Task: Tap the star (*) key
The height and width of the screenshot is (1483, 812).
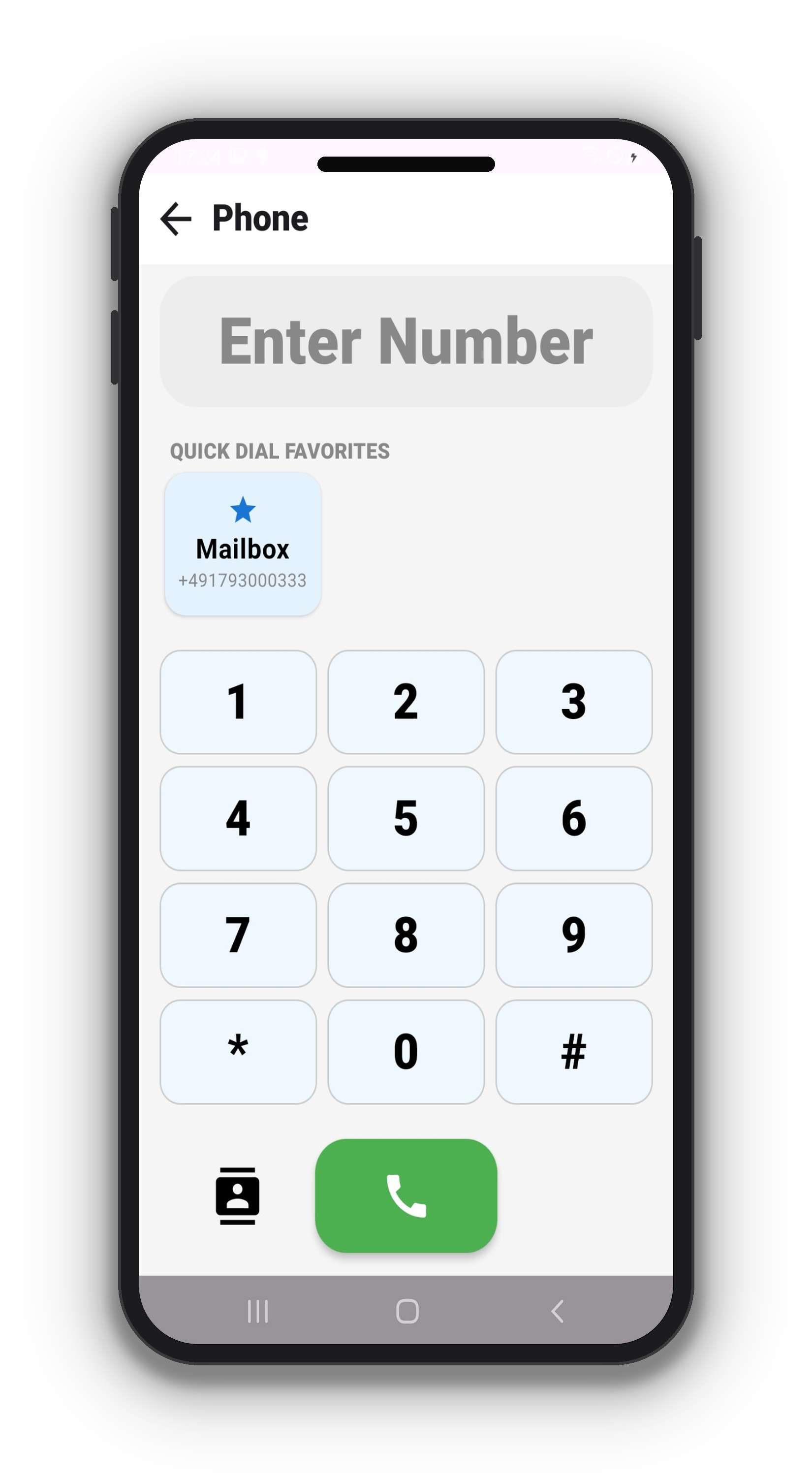Action: [x=238, y=1051]
